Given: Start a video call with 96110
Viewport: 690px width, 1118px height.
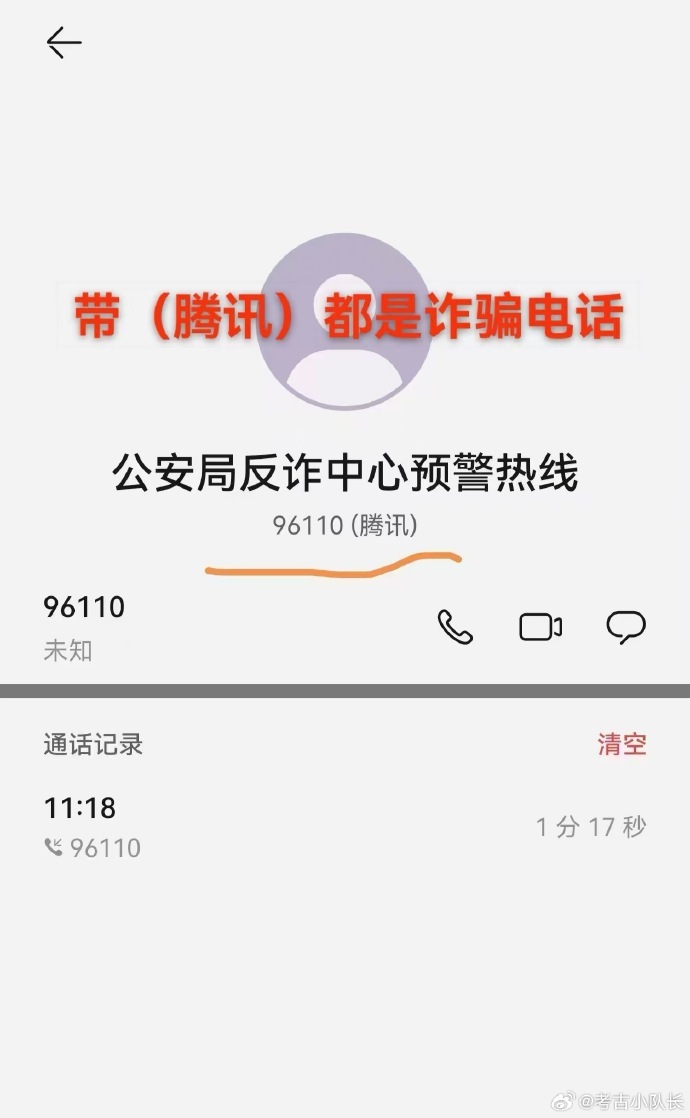Looking at the screenshot, I should coord(540,627).
